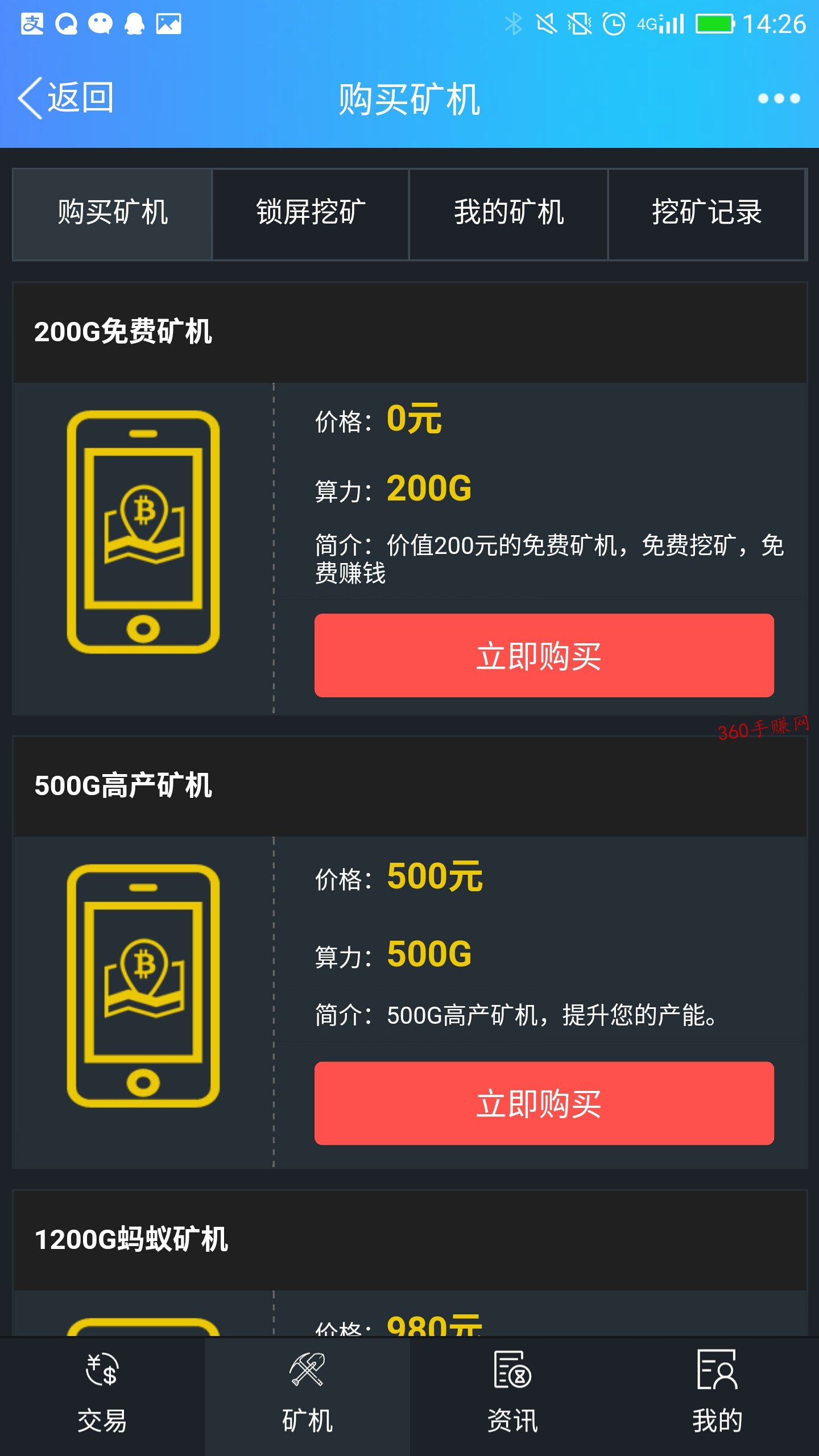Go to the 我的 bottom tab

pyautogui.click(x=717, y=1396)
